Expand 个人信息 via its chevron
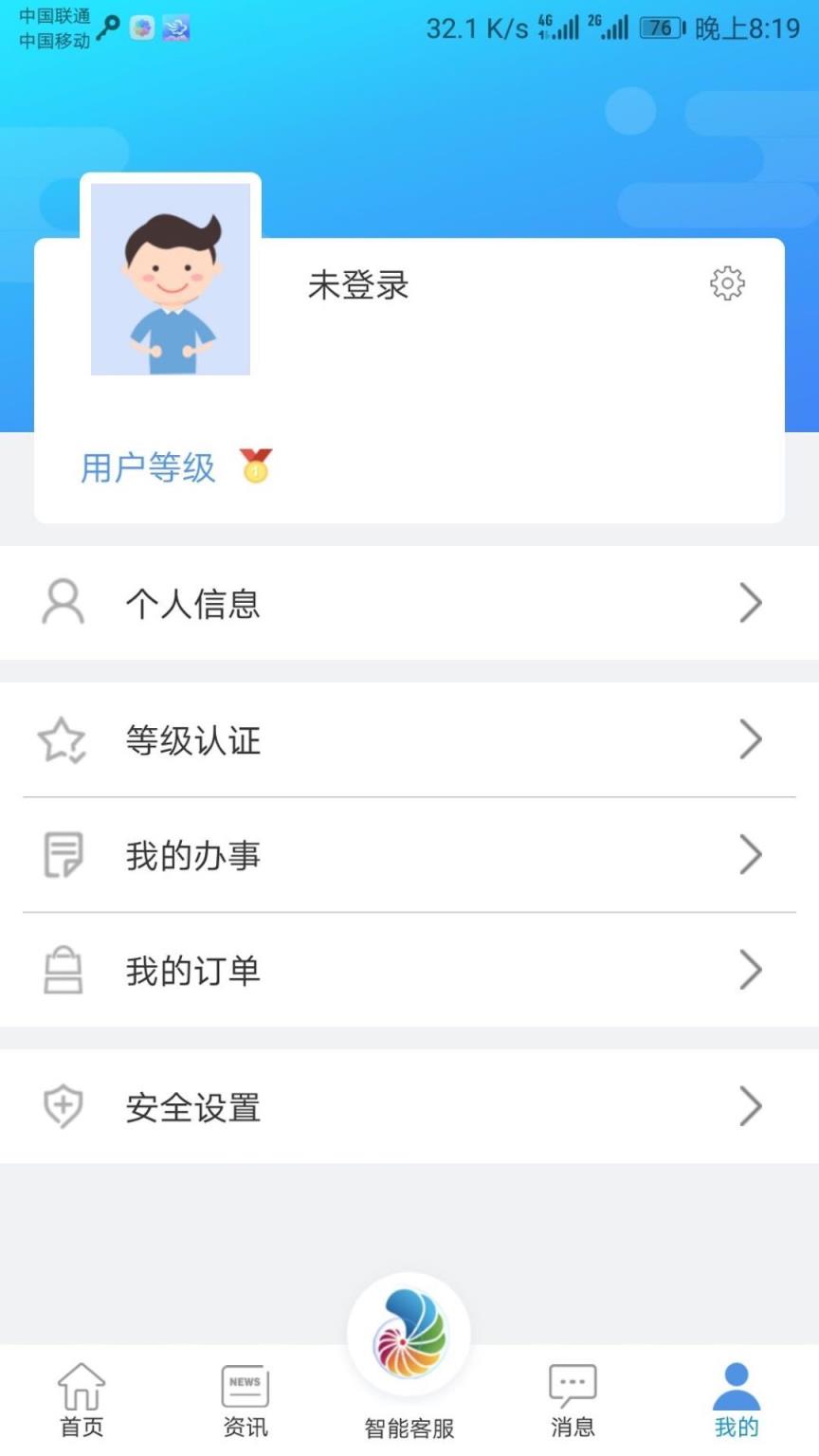This screenshot has width=819, height=1456. click(x=752, y=603)
